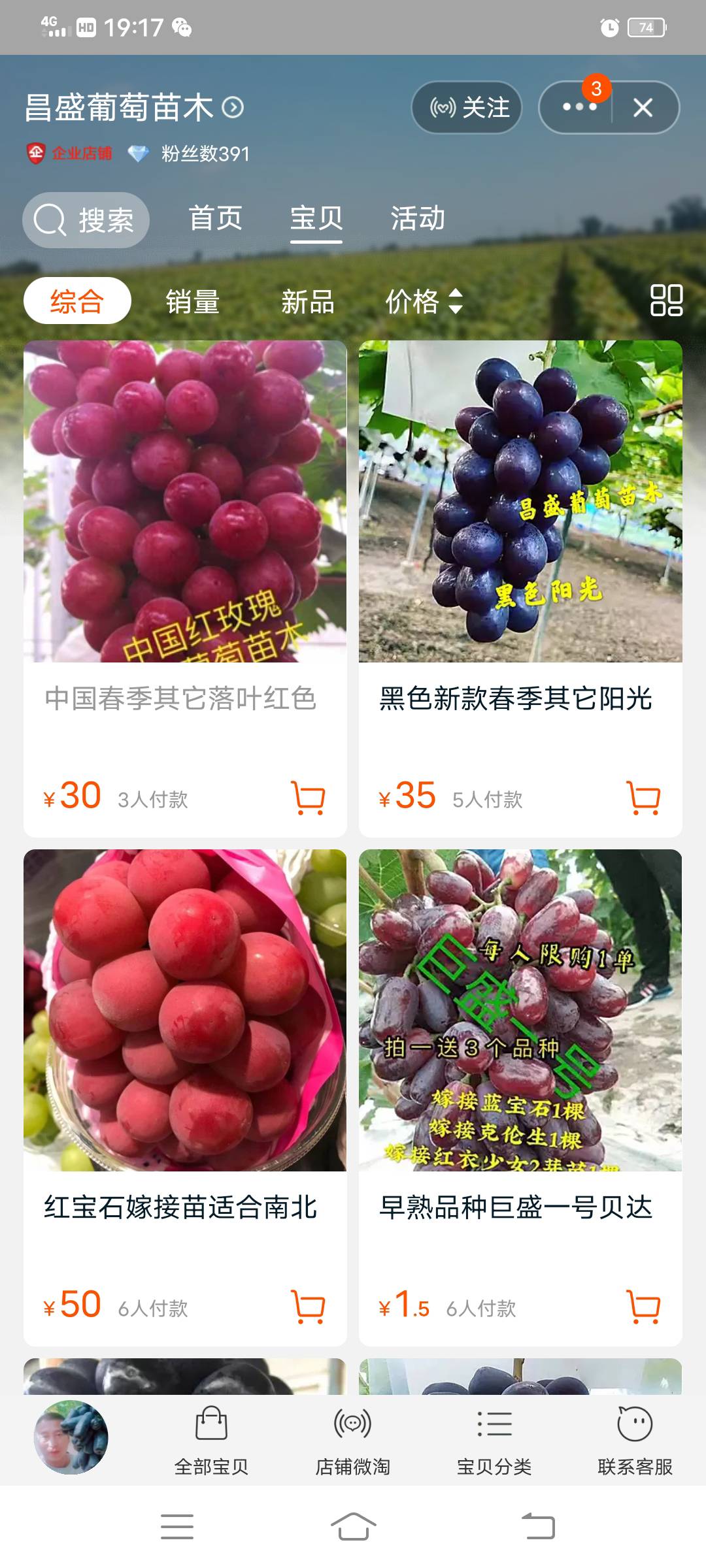Add 早熟品种巨盛一号 to cart

pyautogui.click(x=643, y=1307)
